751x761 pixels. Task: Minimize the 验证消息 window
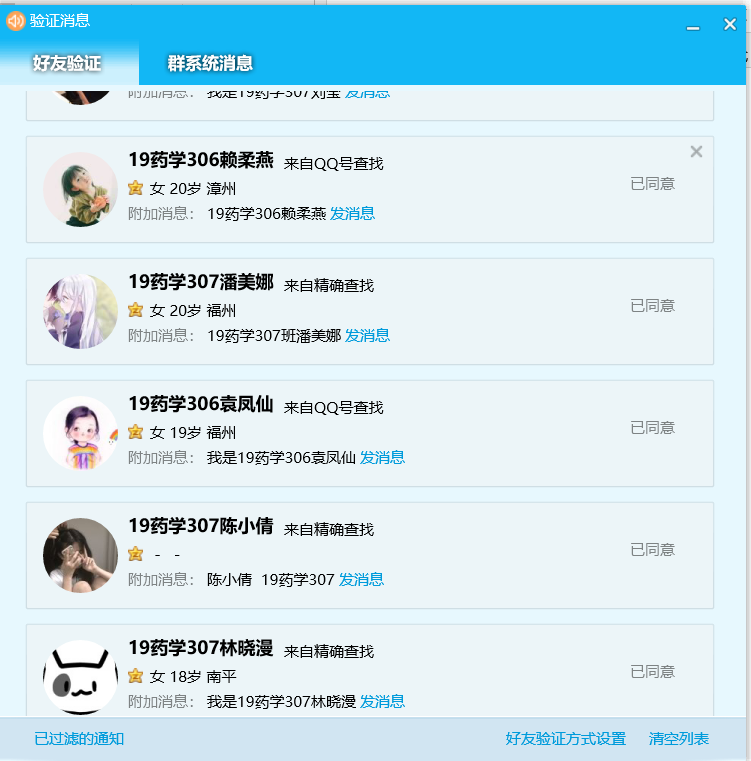[x=693, y=25]
